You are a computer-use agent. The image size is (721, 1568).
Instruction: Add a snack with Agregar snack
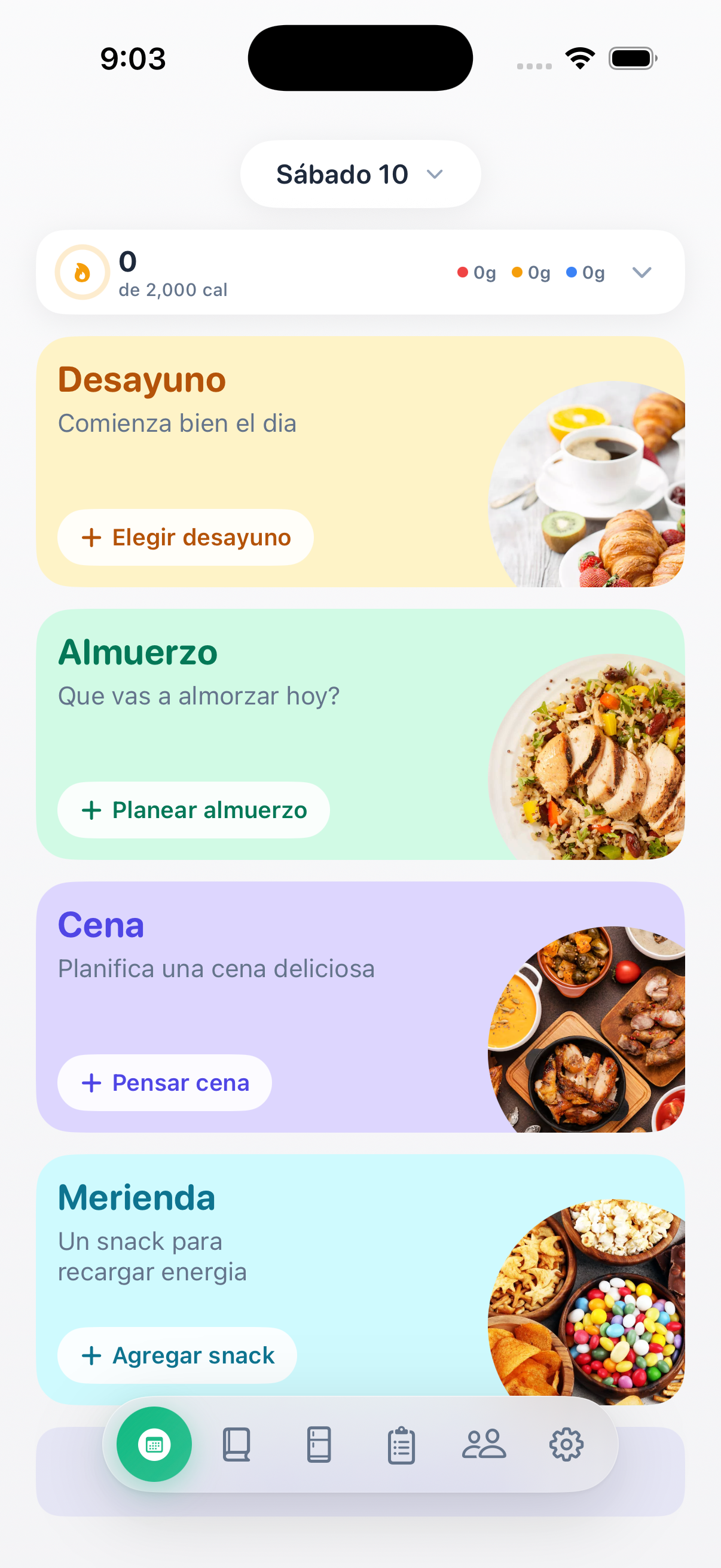177,1356
